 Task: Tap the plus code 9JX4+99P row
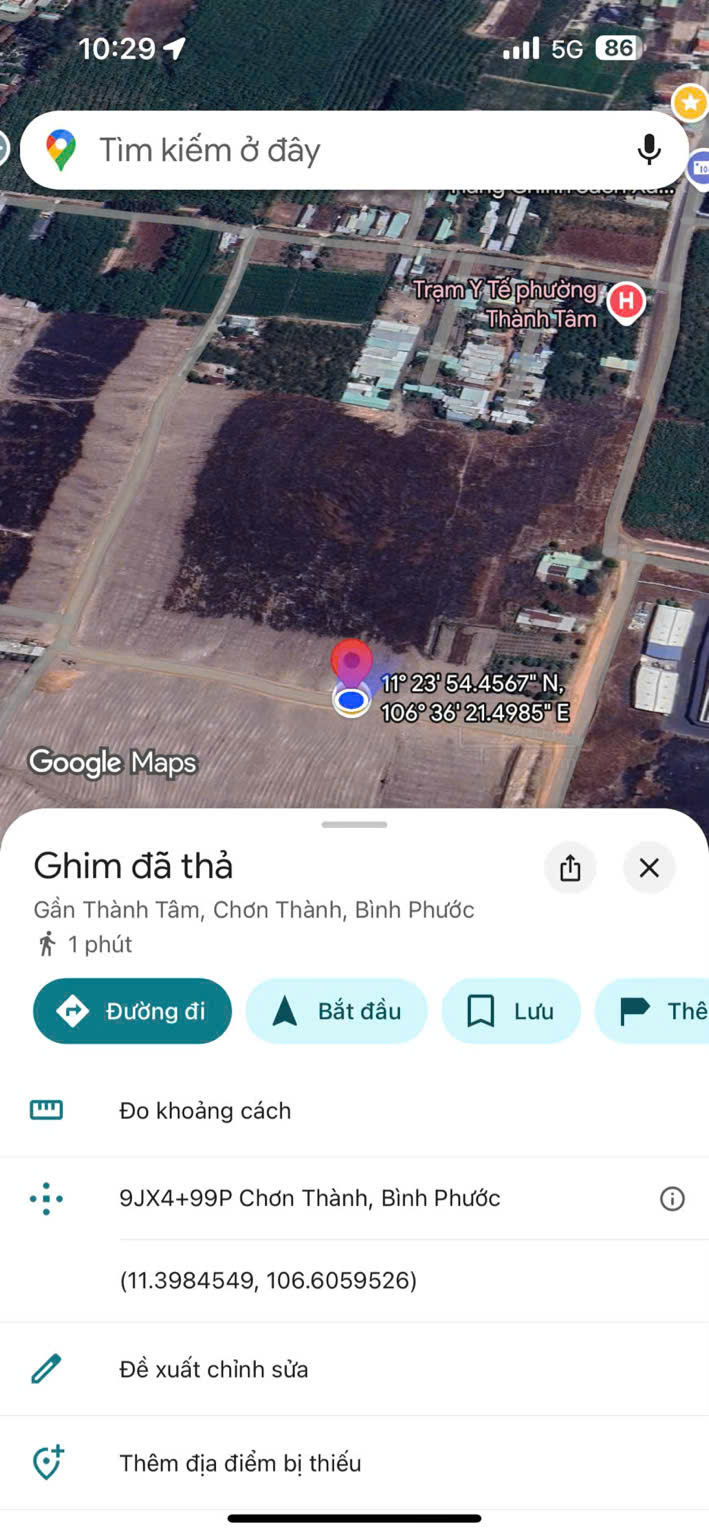[310, 1198]
